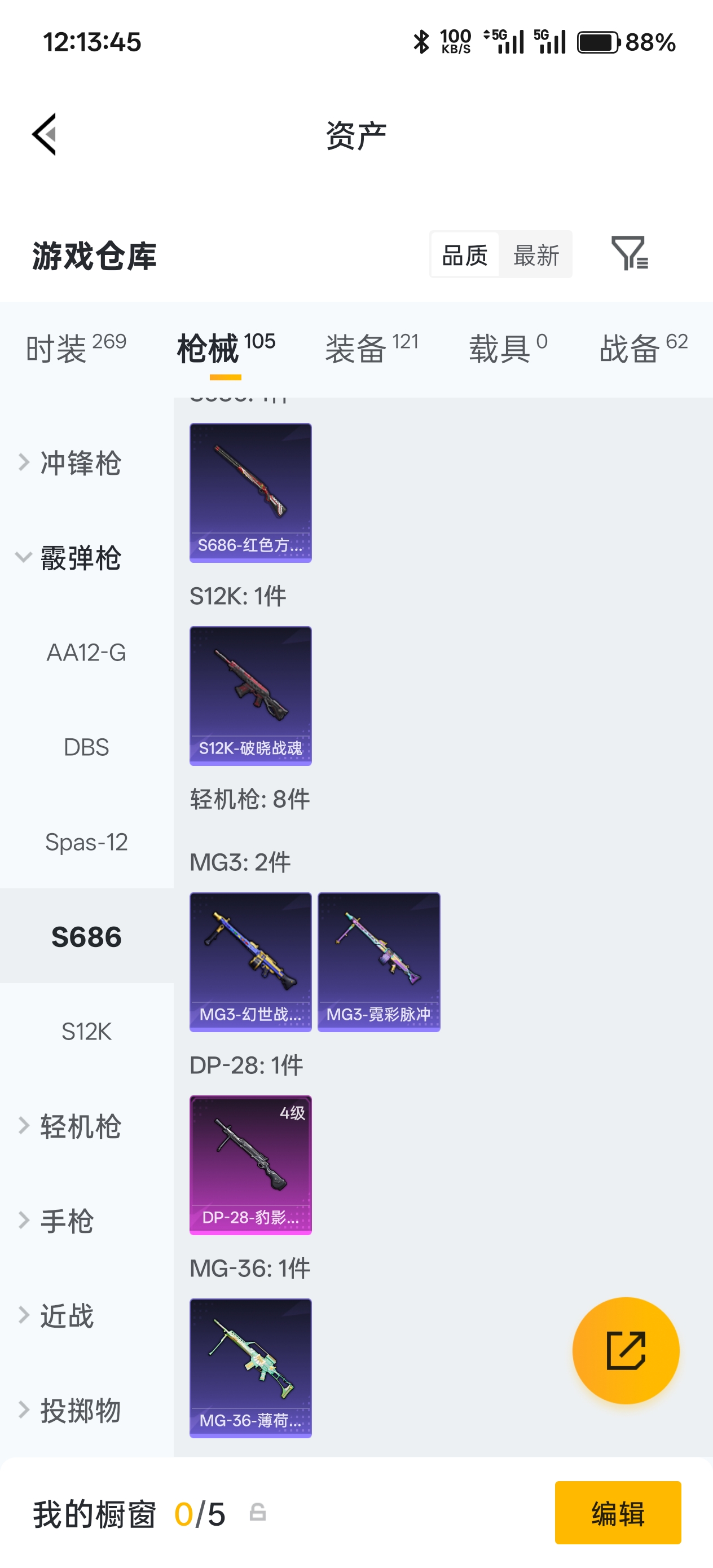The width and height of the screenshot is (713, 1568).
Task: Switch to the 装备 tab
Action: 371,348
